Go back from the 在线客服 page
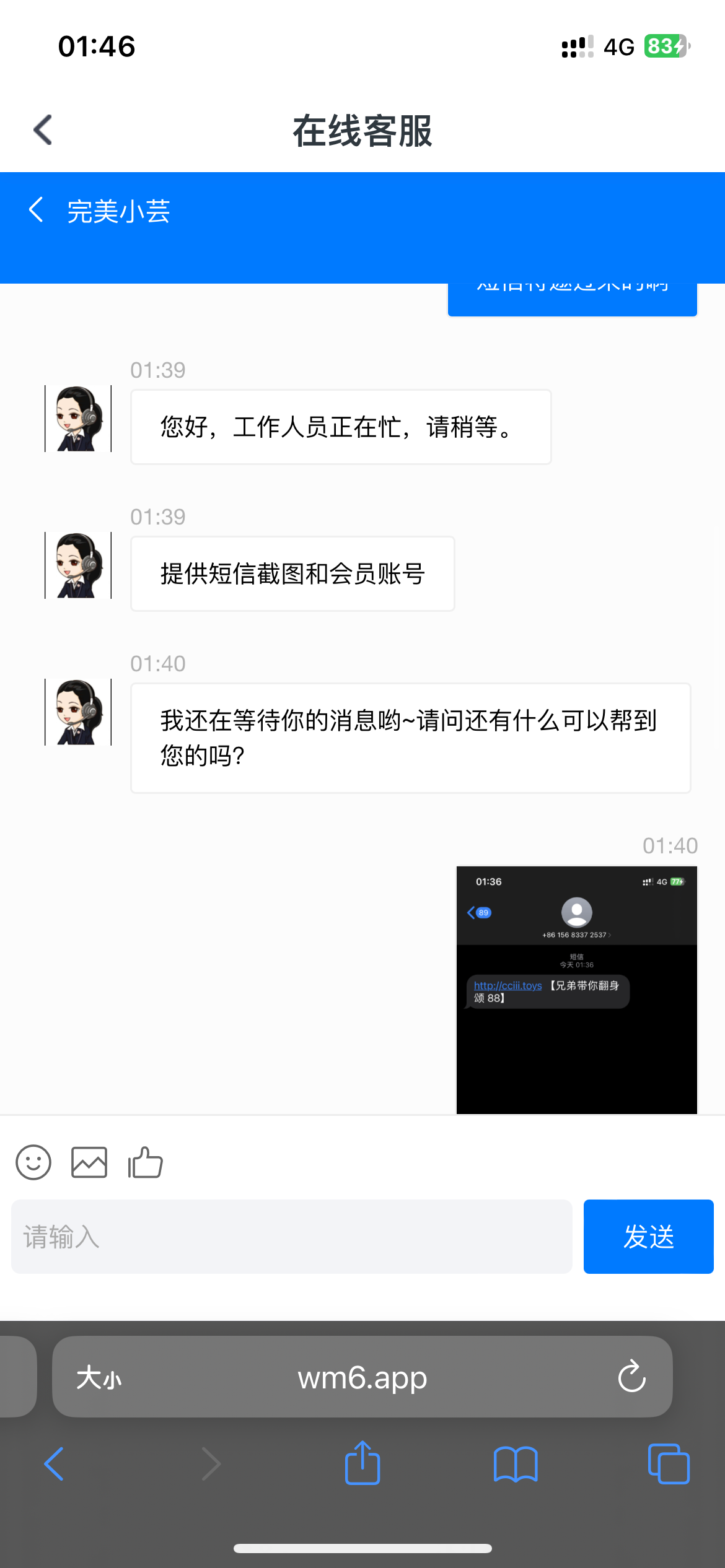 coord(43,130)
